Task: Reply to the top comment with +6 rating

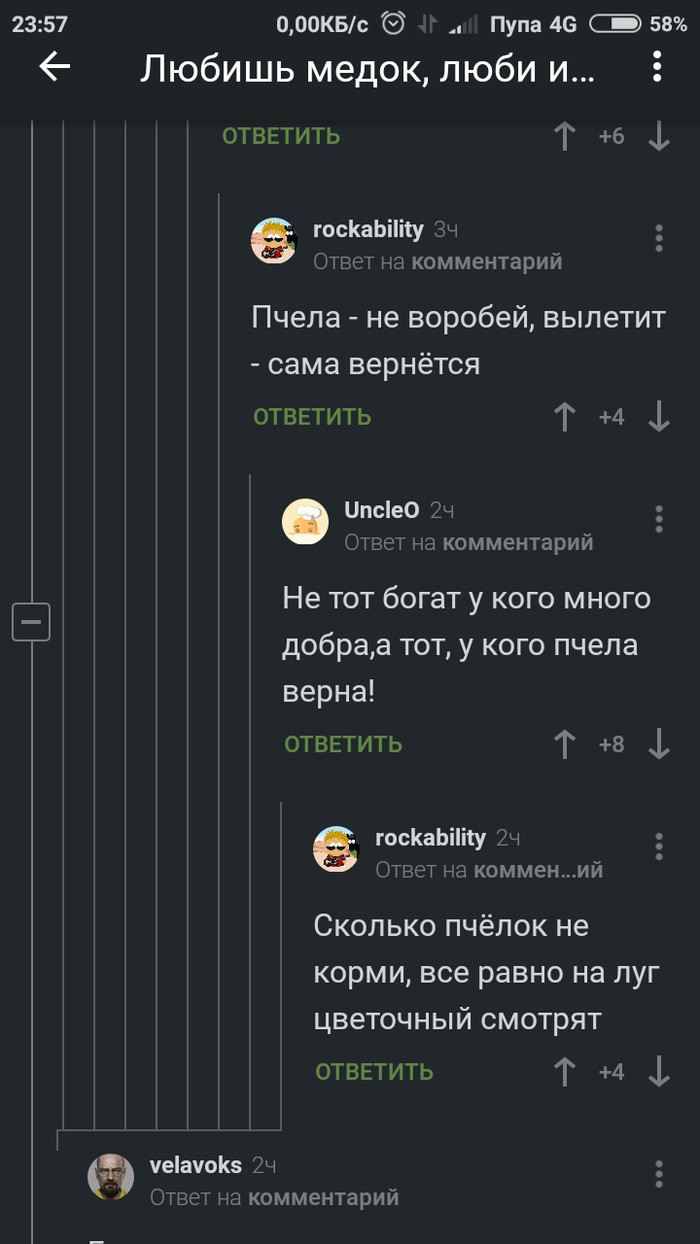Action: [280, 136]
